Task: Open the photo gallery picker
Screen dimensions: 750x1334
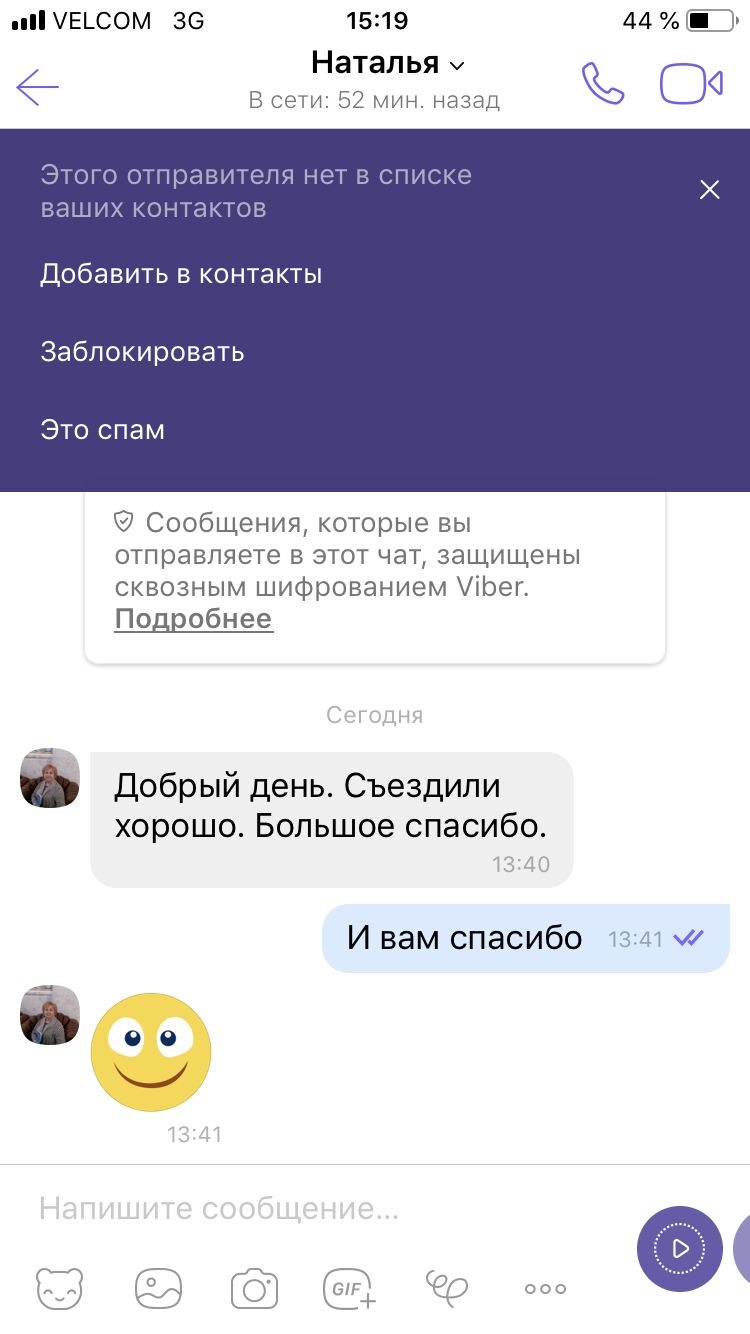Action: pos(158,1288)
